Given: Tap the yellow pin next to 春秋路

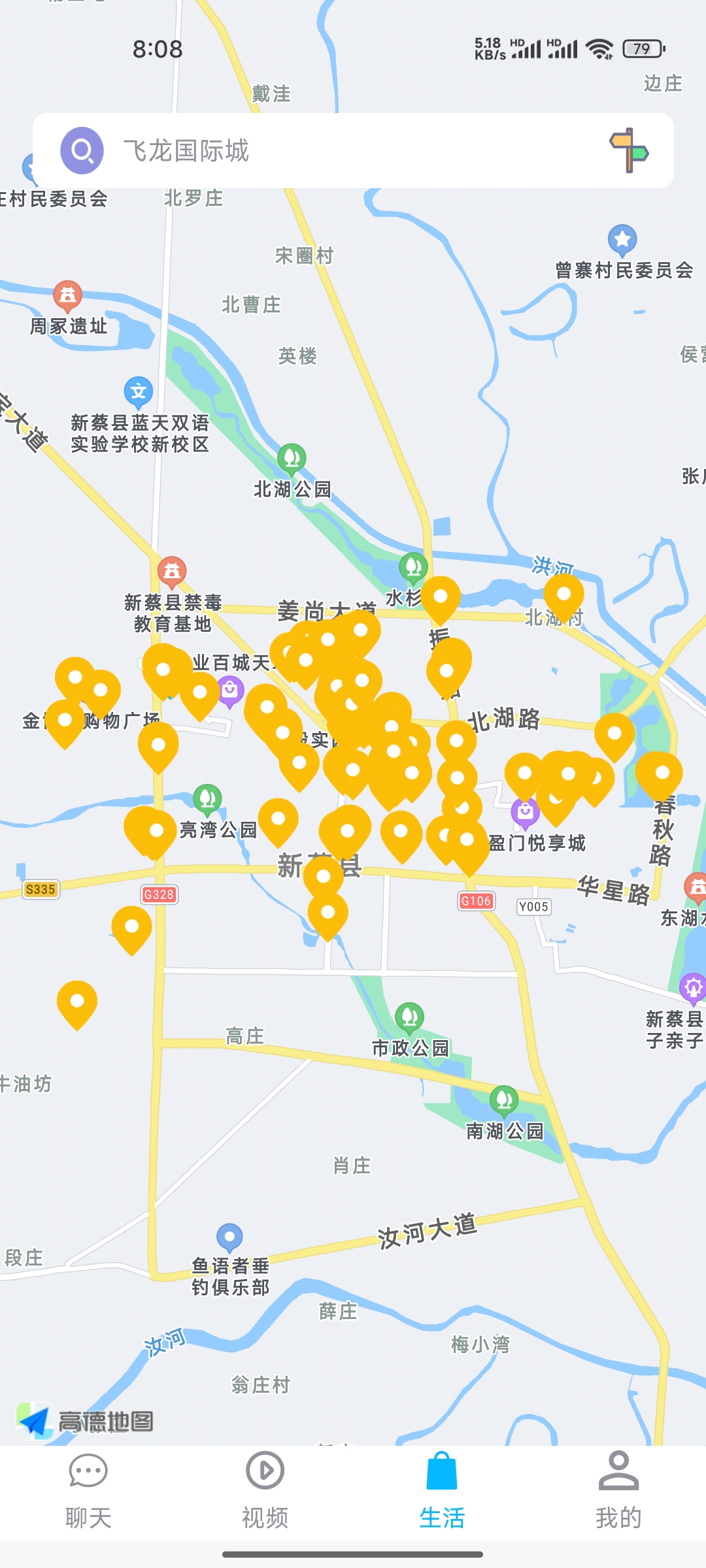Looking at the screenshot, I should 662,774.
